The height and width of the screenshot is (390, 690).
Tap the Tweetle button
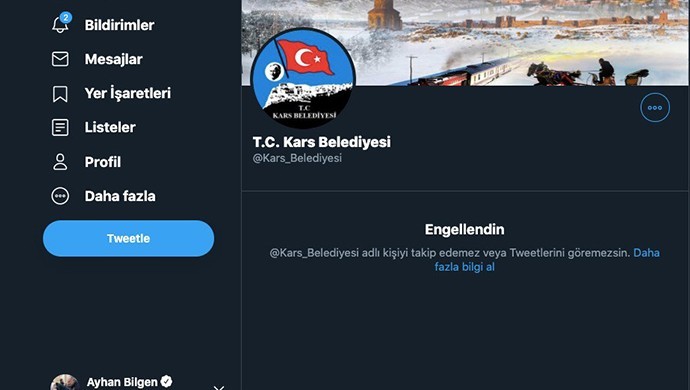[128, 238]
